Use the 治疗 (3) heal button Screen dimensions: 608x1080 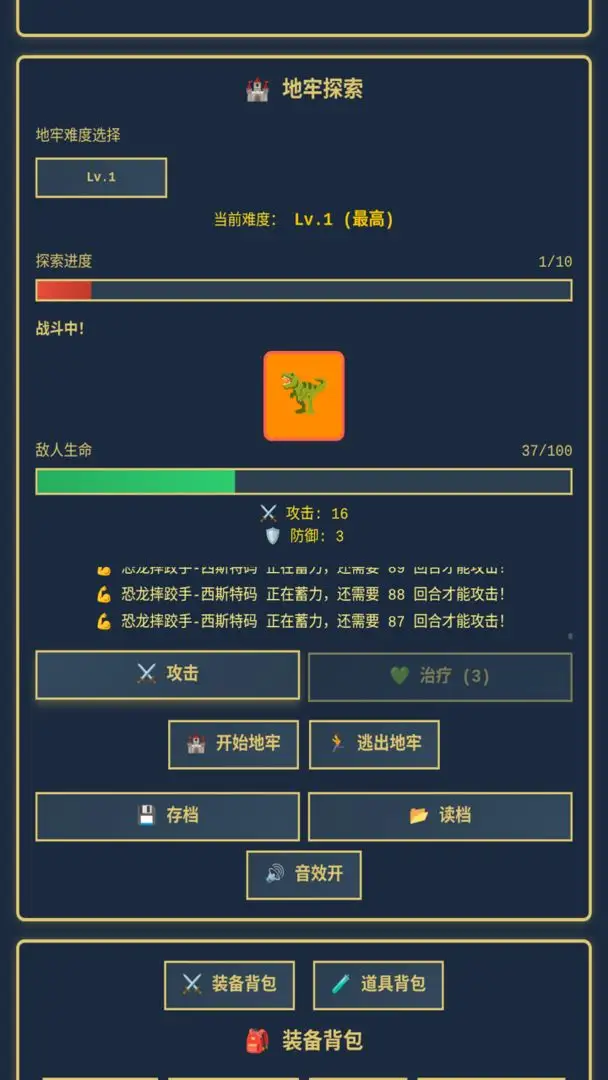click(x=440, y=677)
